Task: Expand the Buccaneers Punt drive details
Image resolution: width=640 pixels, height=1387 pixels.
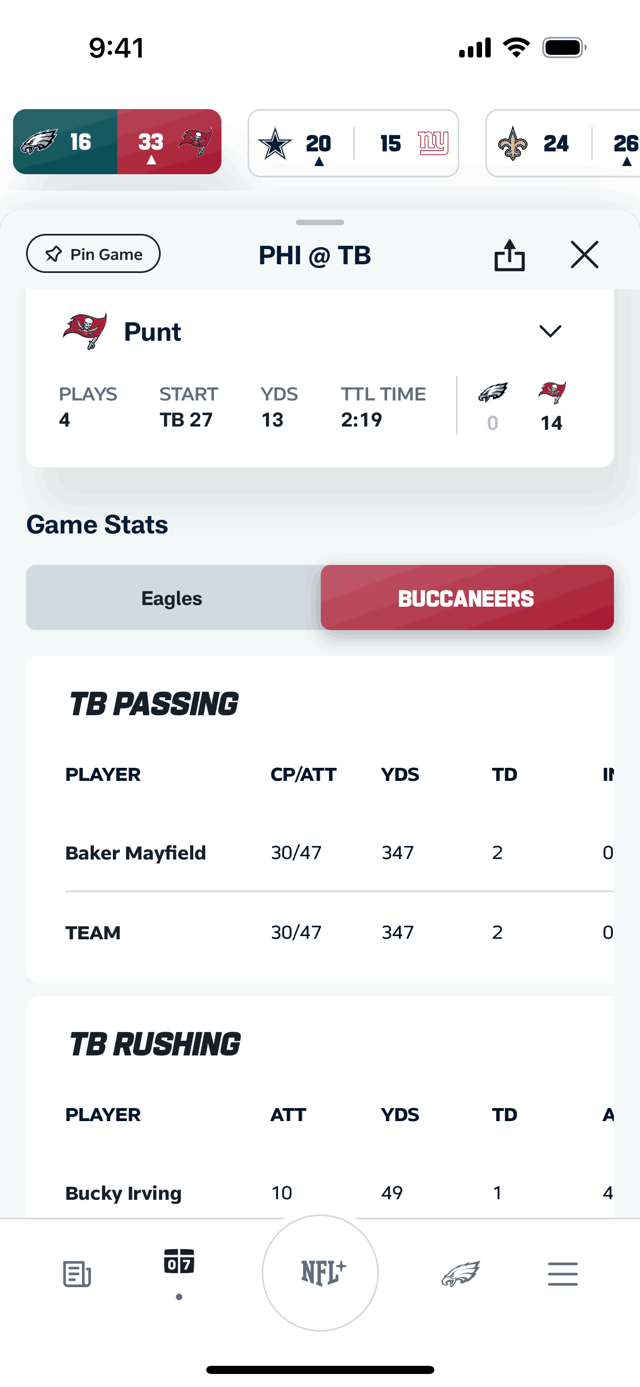Action: click(550, 331)
